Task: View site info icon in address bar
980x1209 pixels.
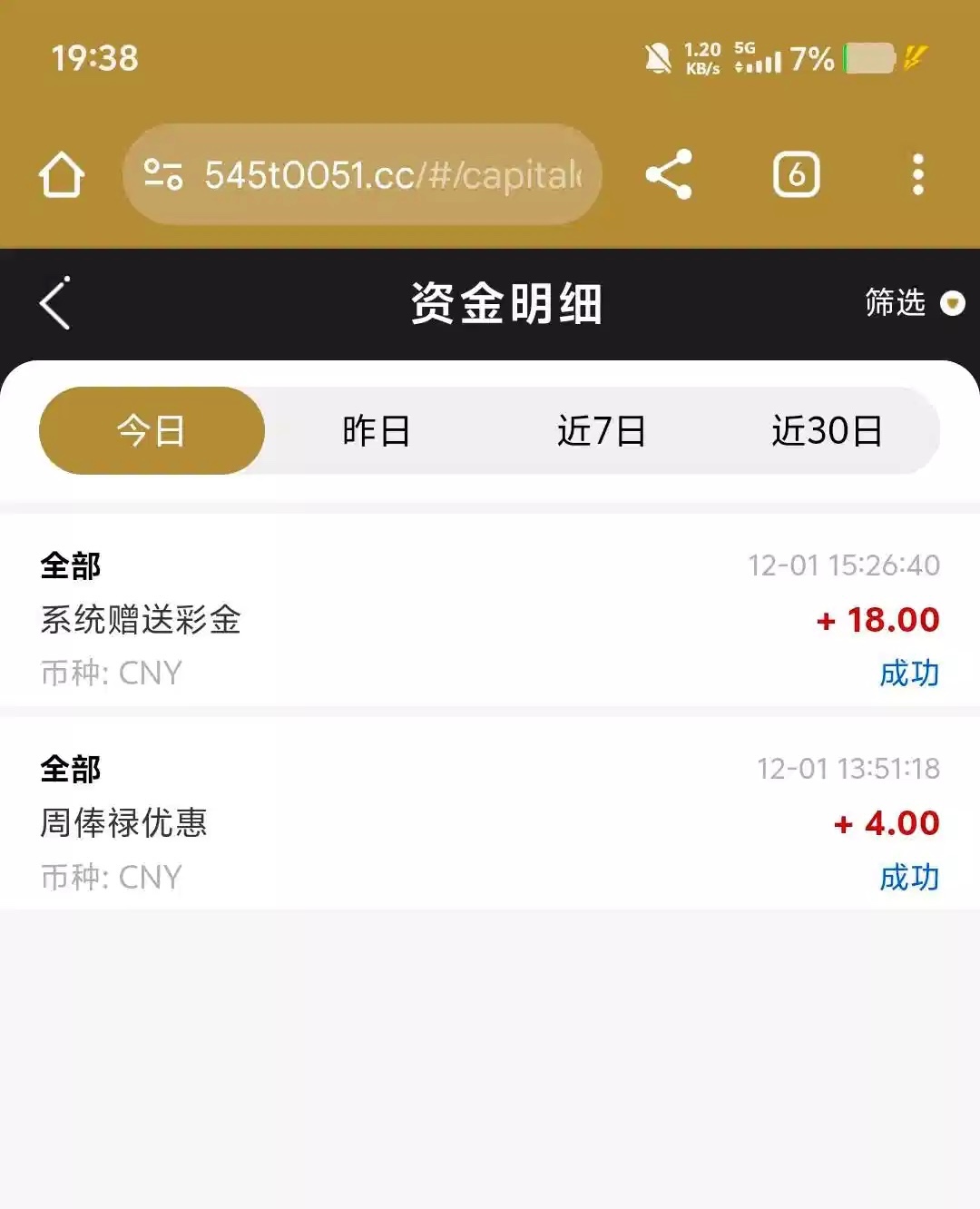Action: click(163, 174)
